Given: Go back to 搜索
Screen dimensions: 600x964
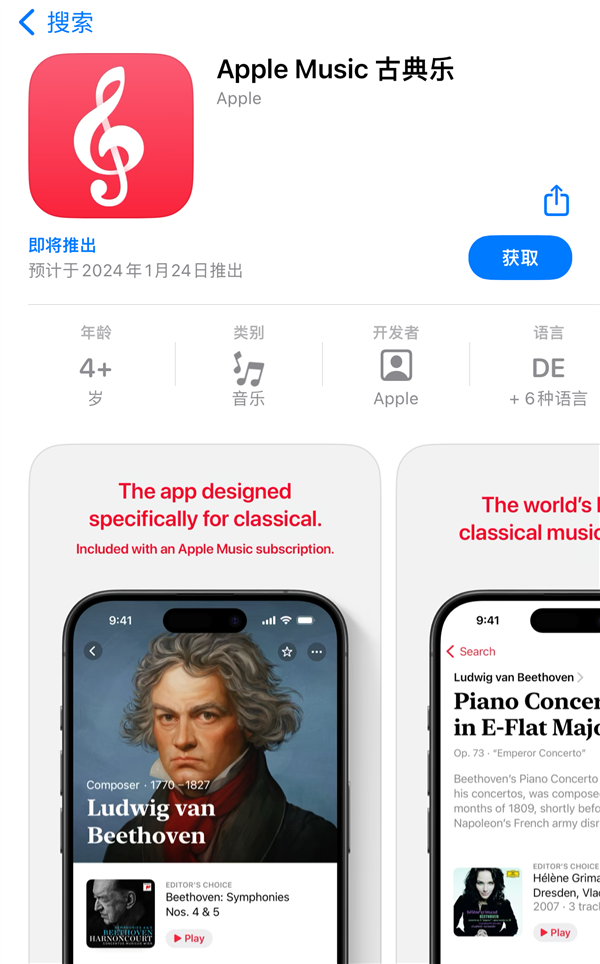Looking at the screenshot, I should (56, 23).
